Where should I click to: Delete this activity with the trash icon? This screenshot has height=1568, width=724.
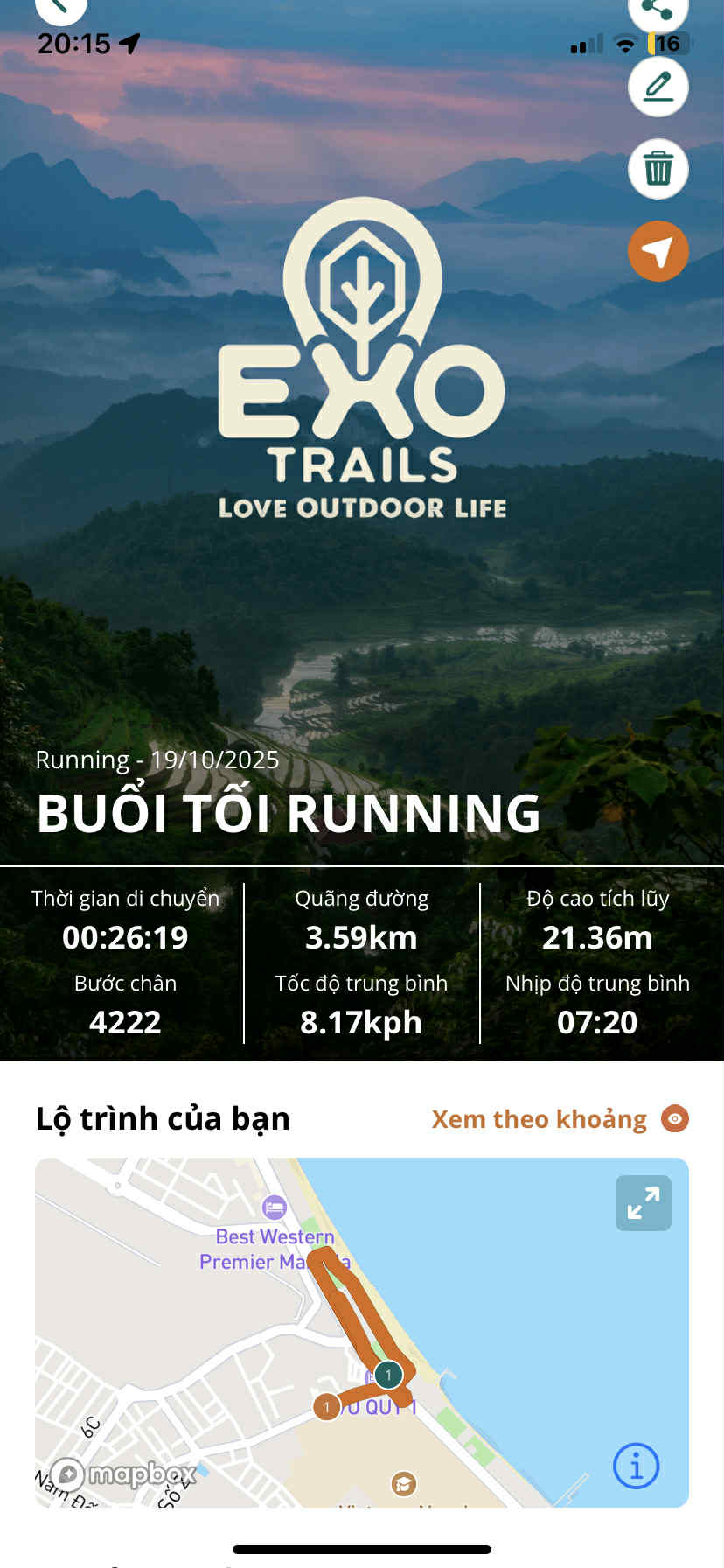tap(658, 168)
